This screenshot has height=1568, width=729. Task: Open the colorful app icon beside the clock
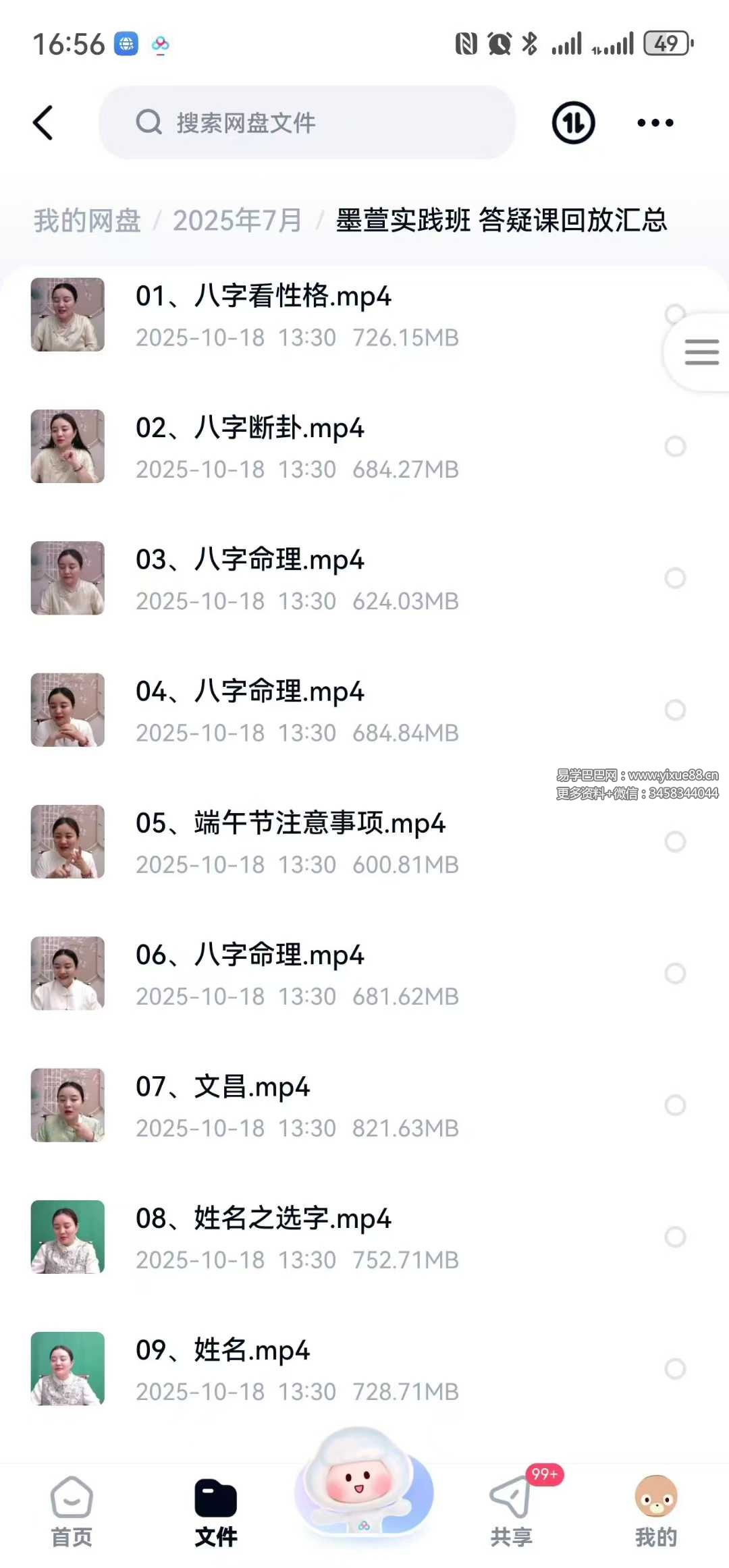[159, 44]
